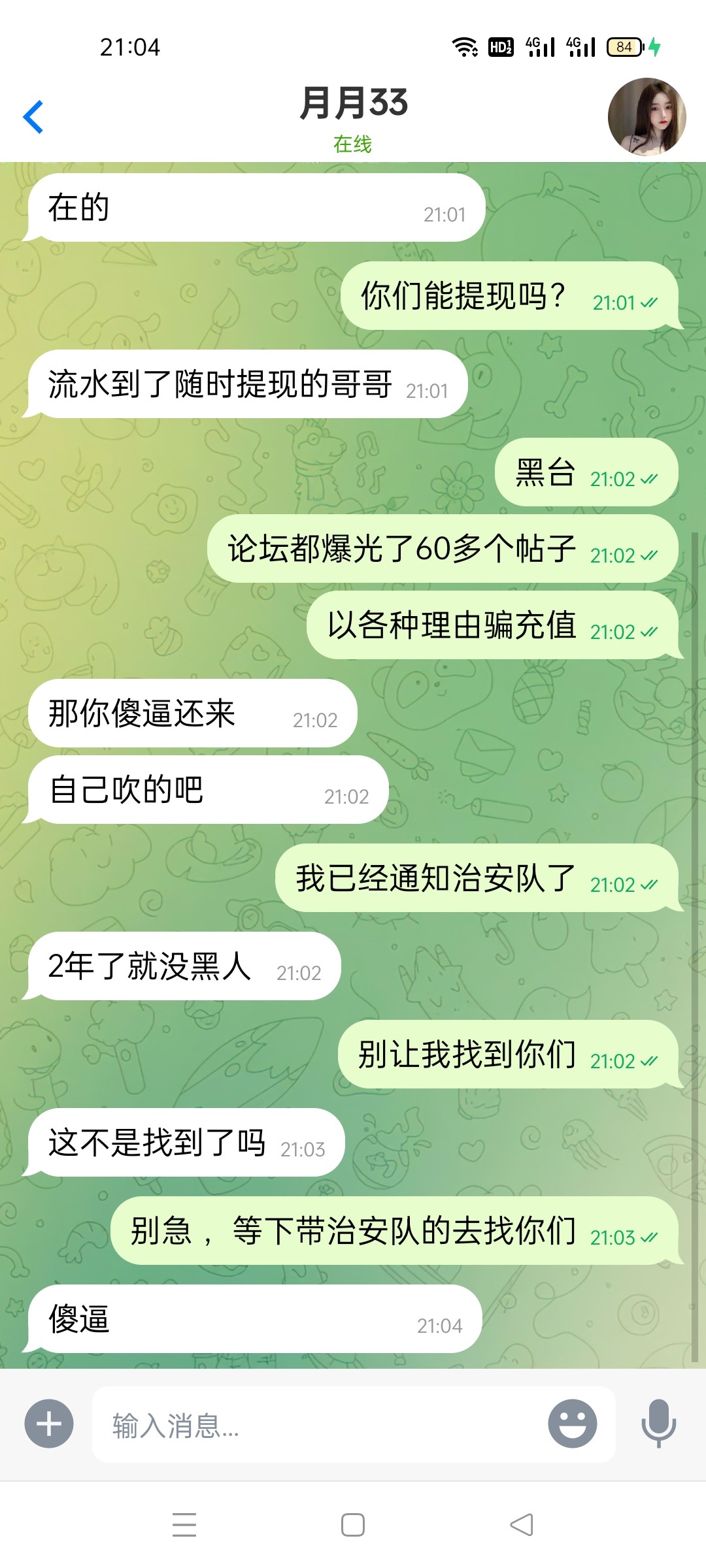The image size is (706, 1568).
Task: Tap the system back triangle
Action: 522,1525
